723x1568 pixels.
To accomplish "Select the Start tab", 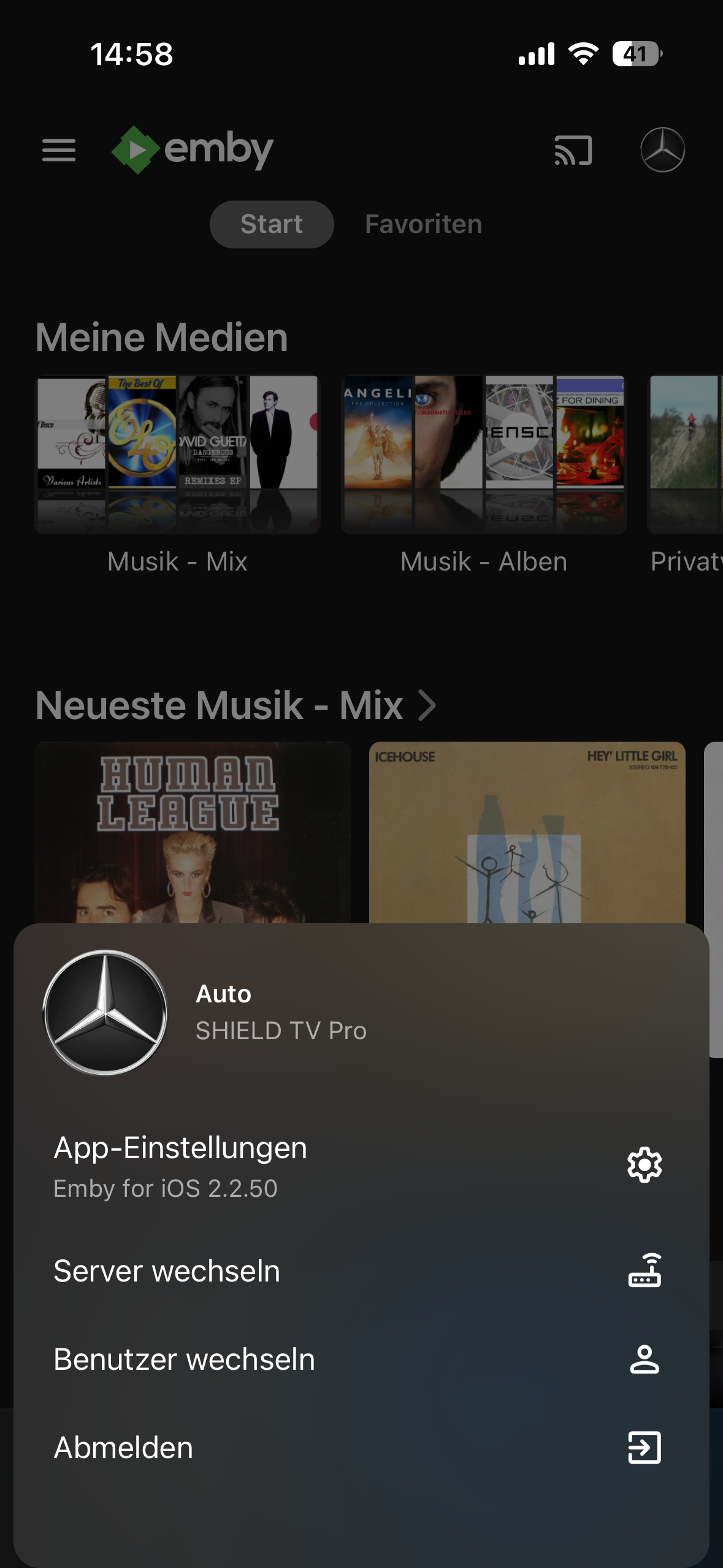I will click(x=272, y=225).
